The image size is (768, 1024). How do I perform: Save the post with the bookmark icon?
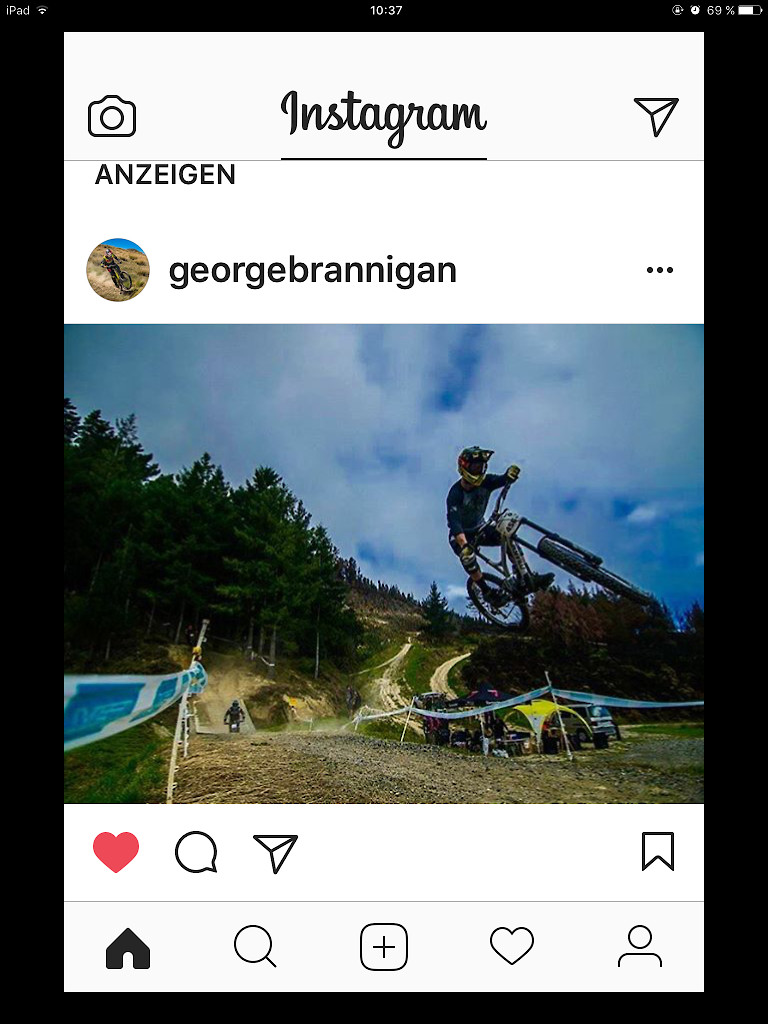657,852
